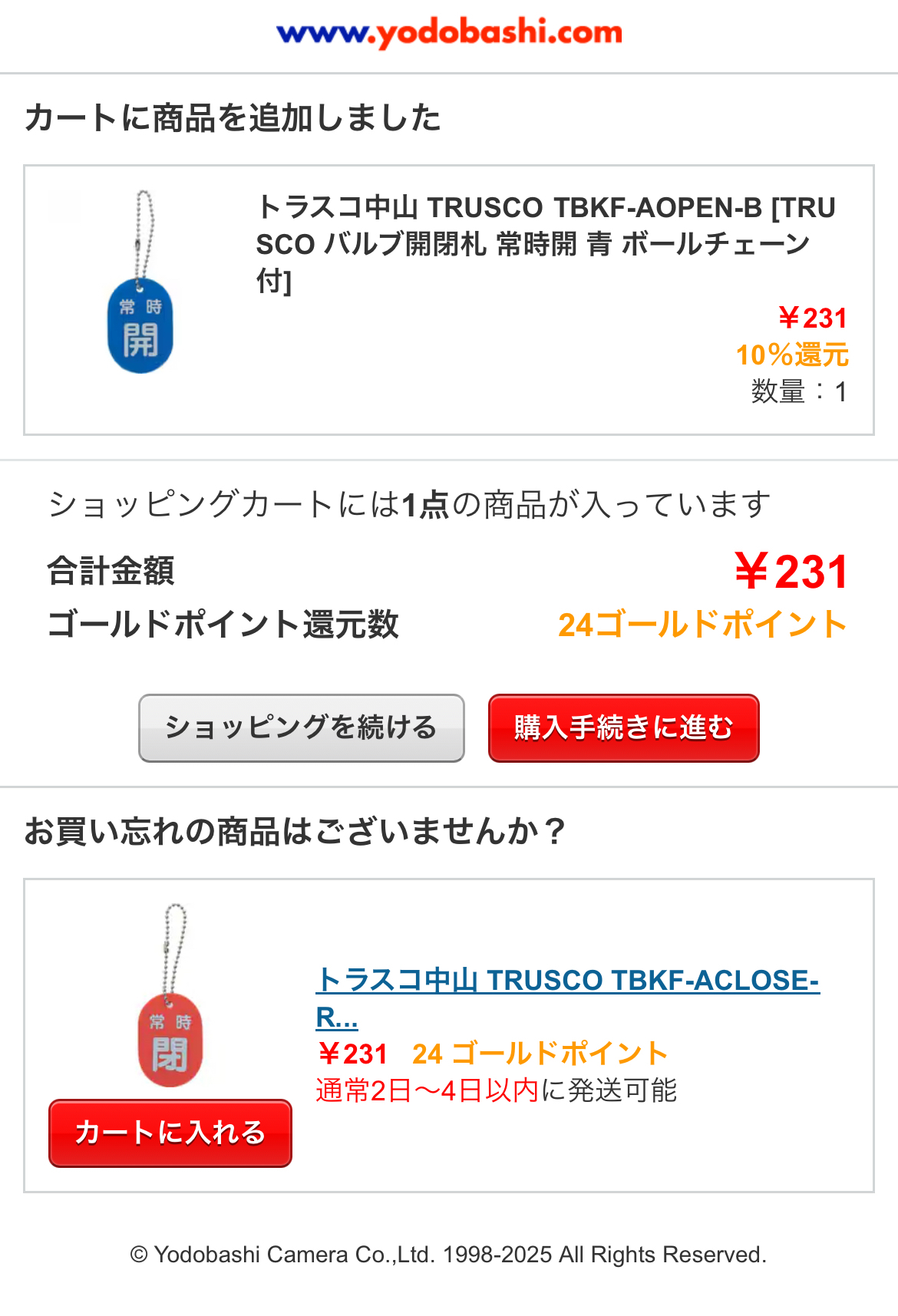Add the TBKF-ACLOSE-R tag with カートに入れる
898x1316 pixels.
tap(170, 1133)
